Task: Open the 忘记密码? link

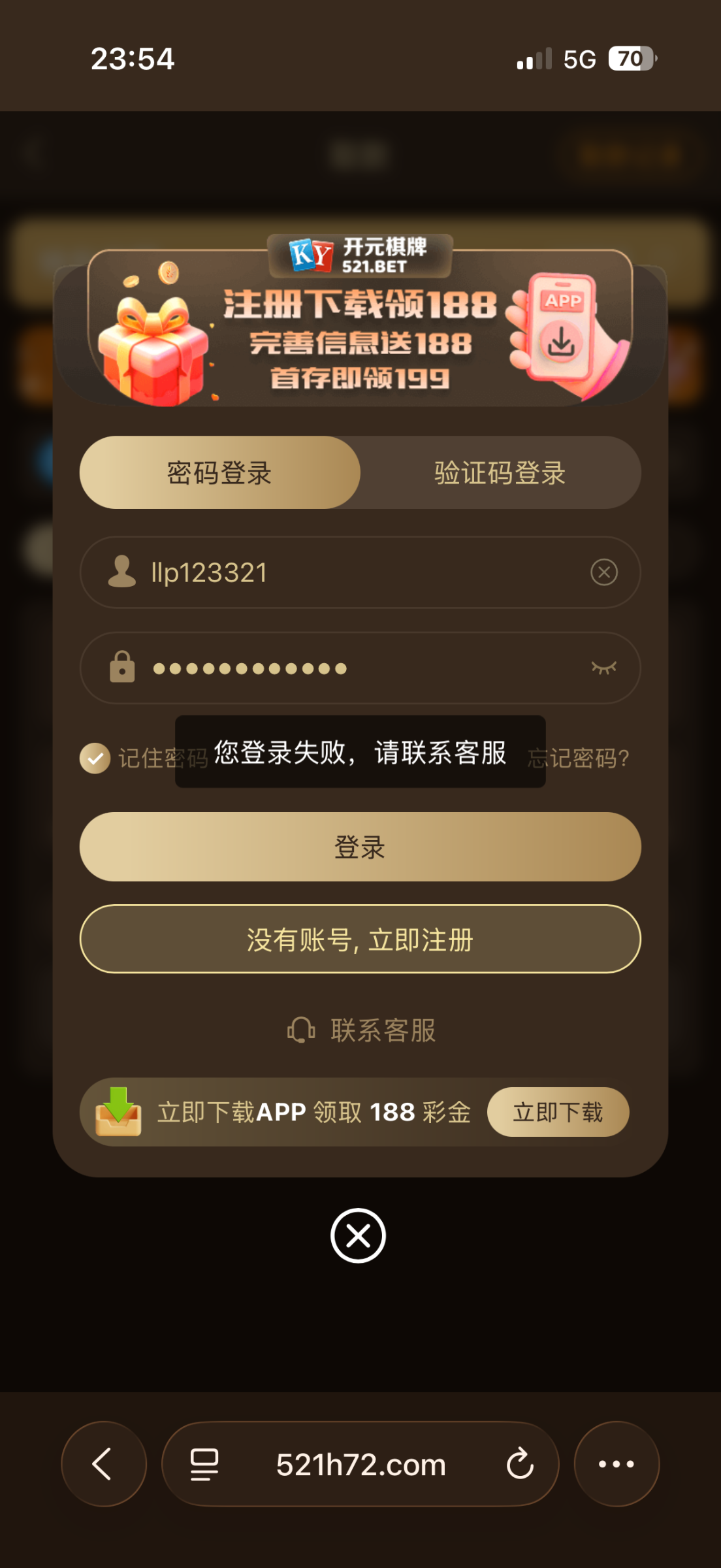Action: (x=581, y=759)
